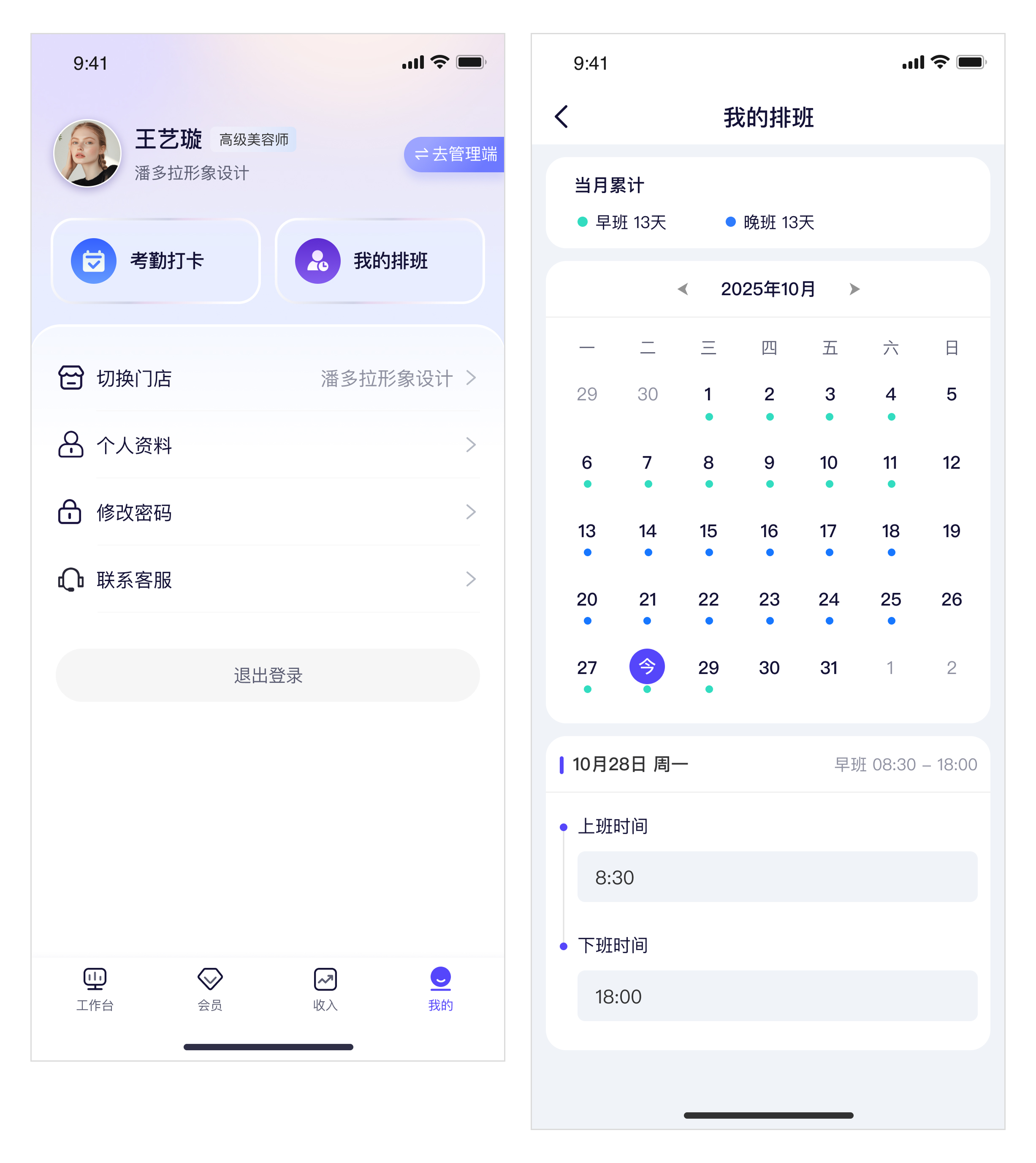
Task: Open 我的排班 schedule card
Action: 380,261
